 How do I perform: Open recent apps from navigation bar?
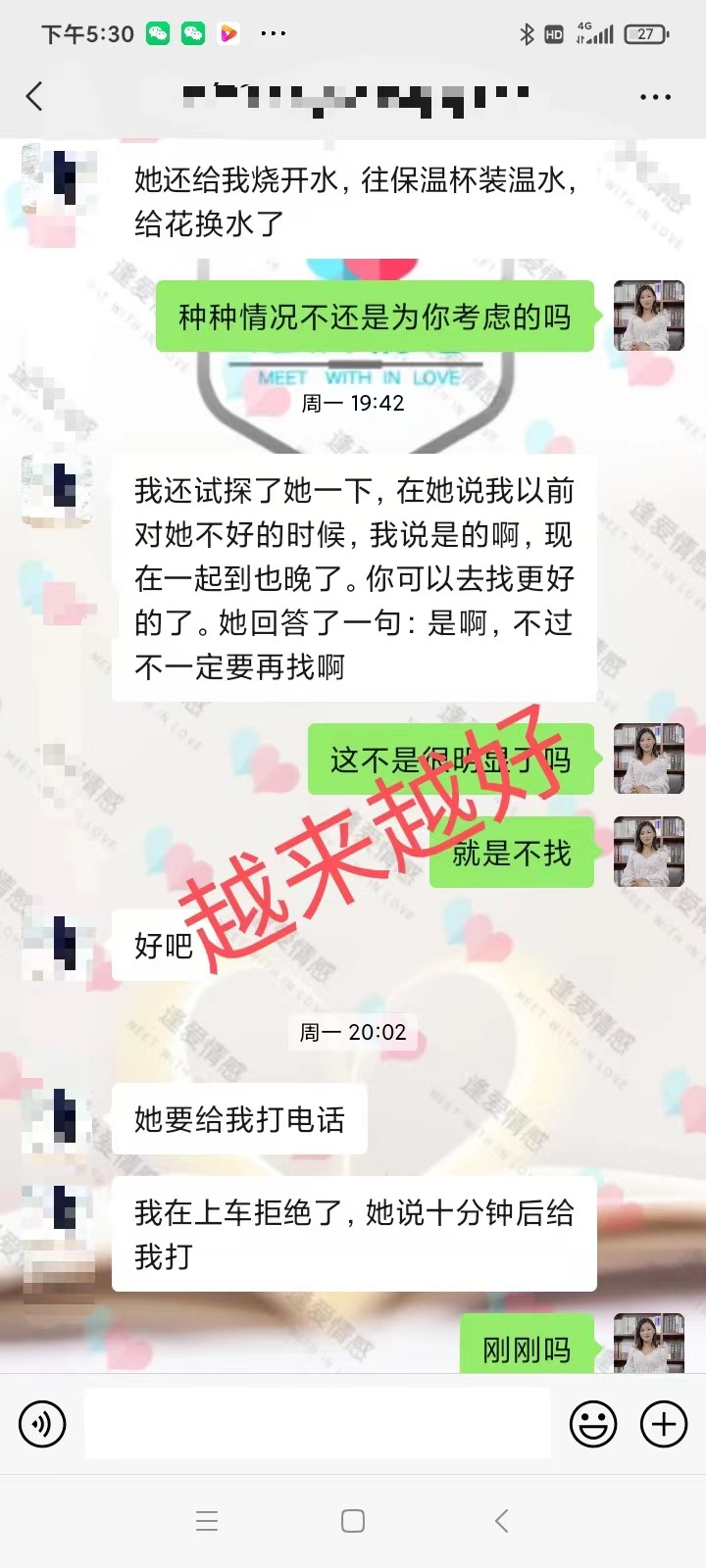tap(207, 1521)
